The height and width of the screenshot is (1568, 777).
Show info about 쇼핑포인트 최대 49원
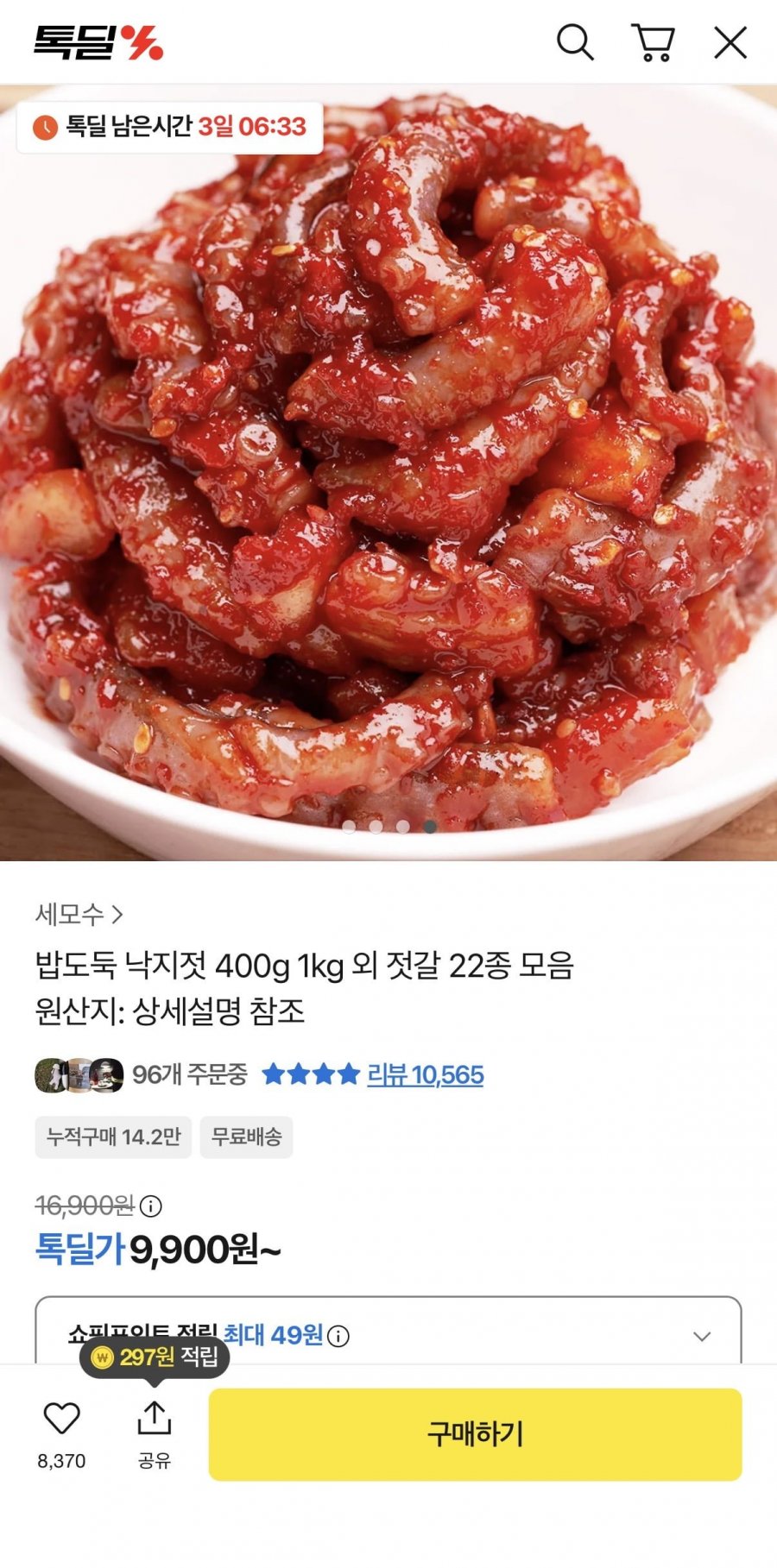coord(338,1337)
